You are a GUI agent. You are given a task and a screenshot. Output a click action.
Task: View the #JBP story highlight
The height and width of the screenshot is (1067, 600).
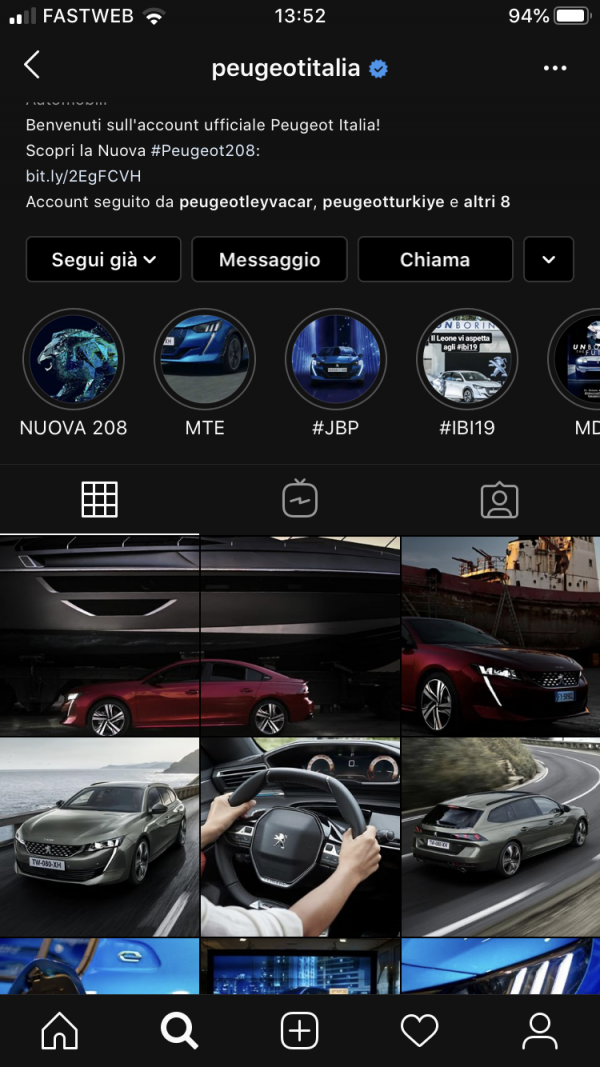point(335,359)
